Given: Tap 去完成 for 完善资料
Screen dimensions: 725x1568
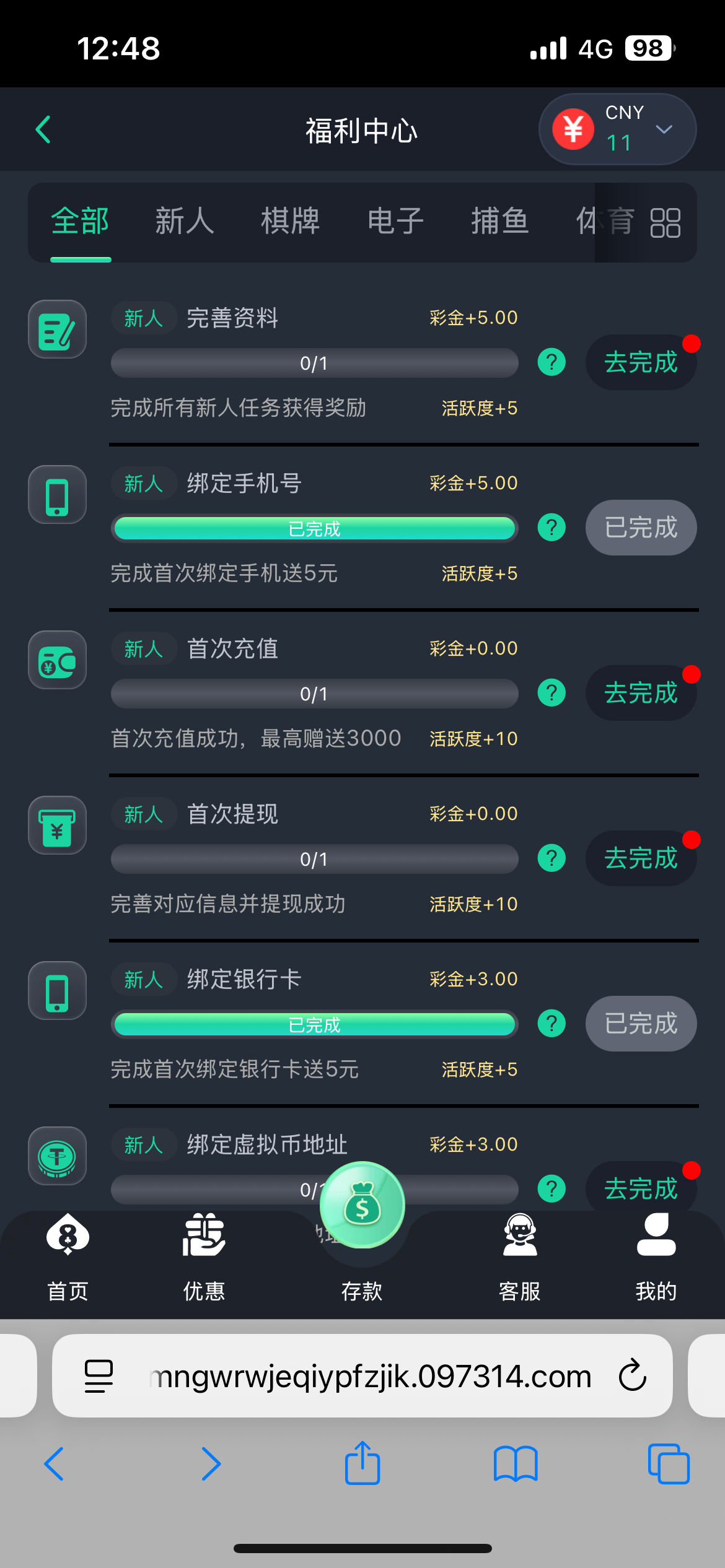Looking at the screenshot, I should pos(641,362).
